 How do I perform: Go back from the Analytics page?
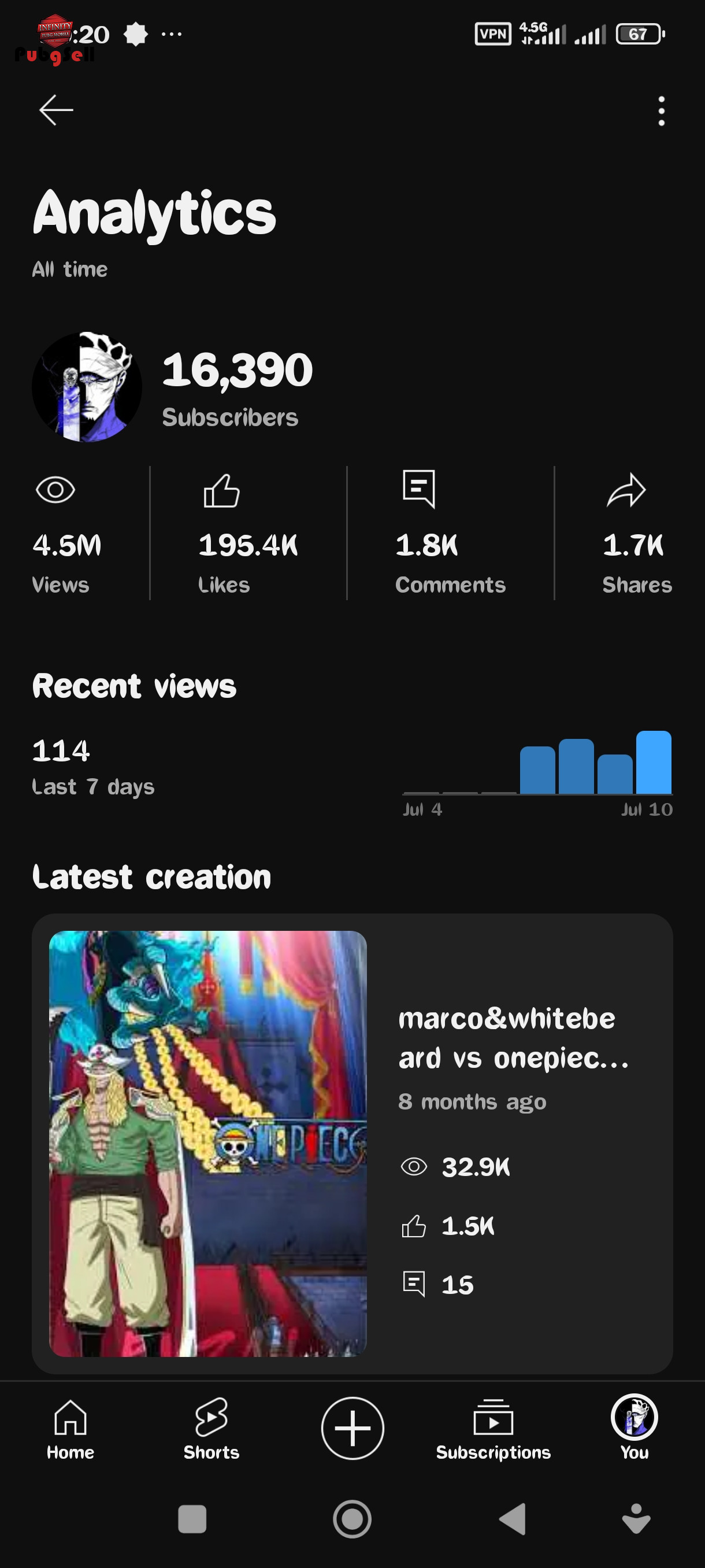[56, 110]
